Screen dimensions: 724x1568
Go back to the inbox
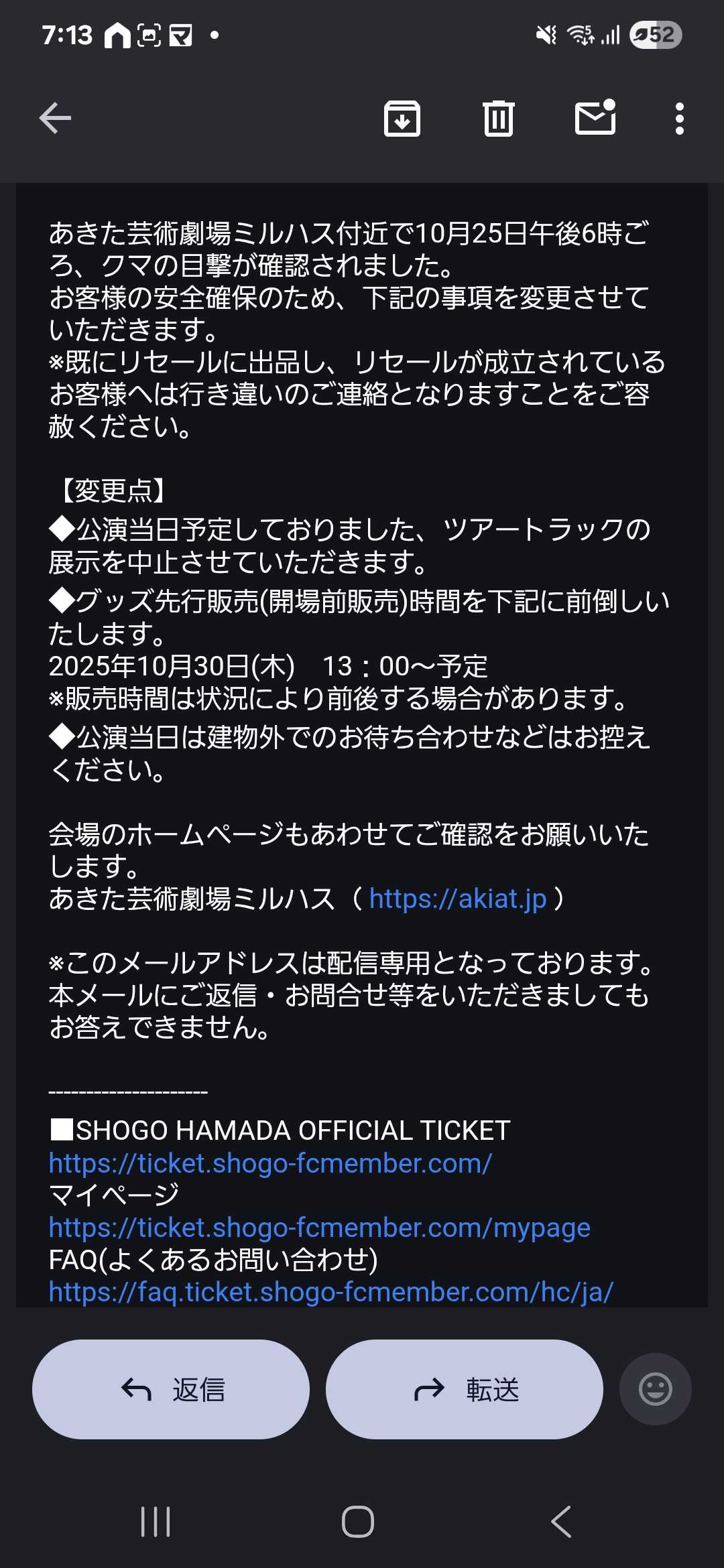click(55, 119)
